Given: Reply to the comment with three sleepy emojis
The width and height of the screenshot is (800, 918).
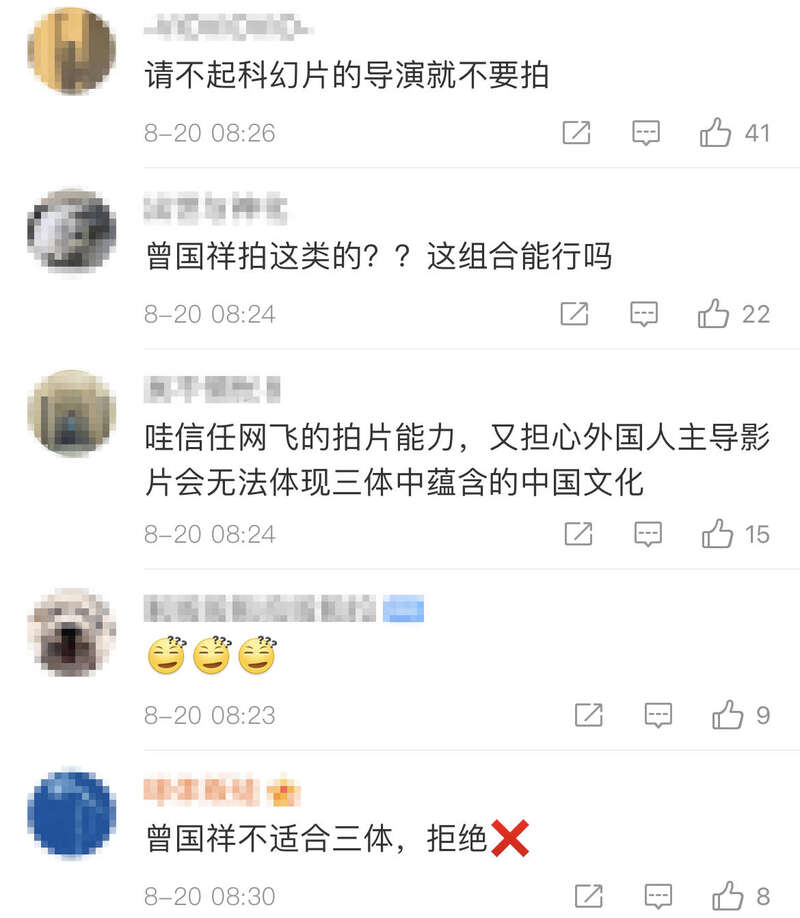Looking at the screenshot, I should (x=658, y=715).
